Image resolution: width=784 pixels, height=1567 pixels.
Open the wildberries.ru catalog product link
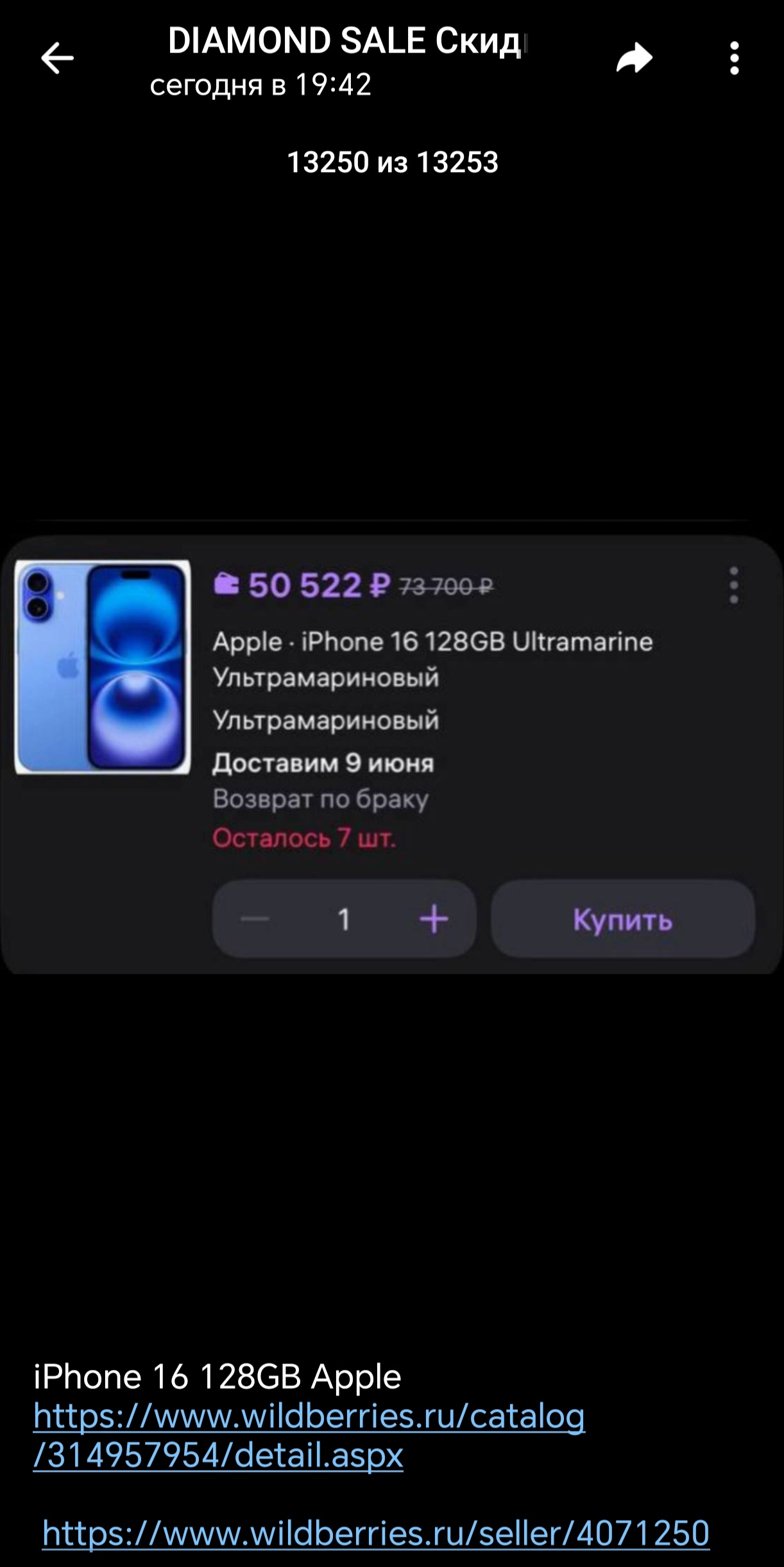point(309,1437)
